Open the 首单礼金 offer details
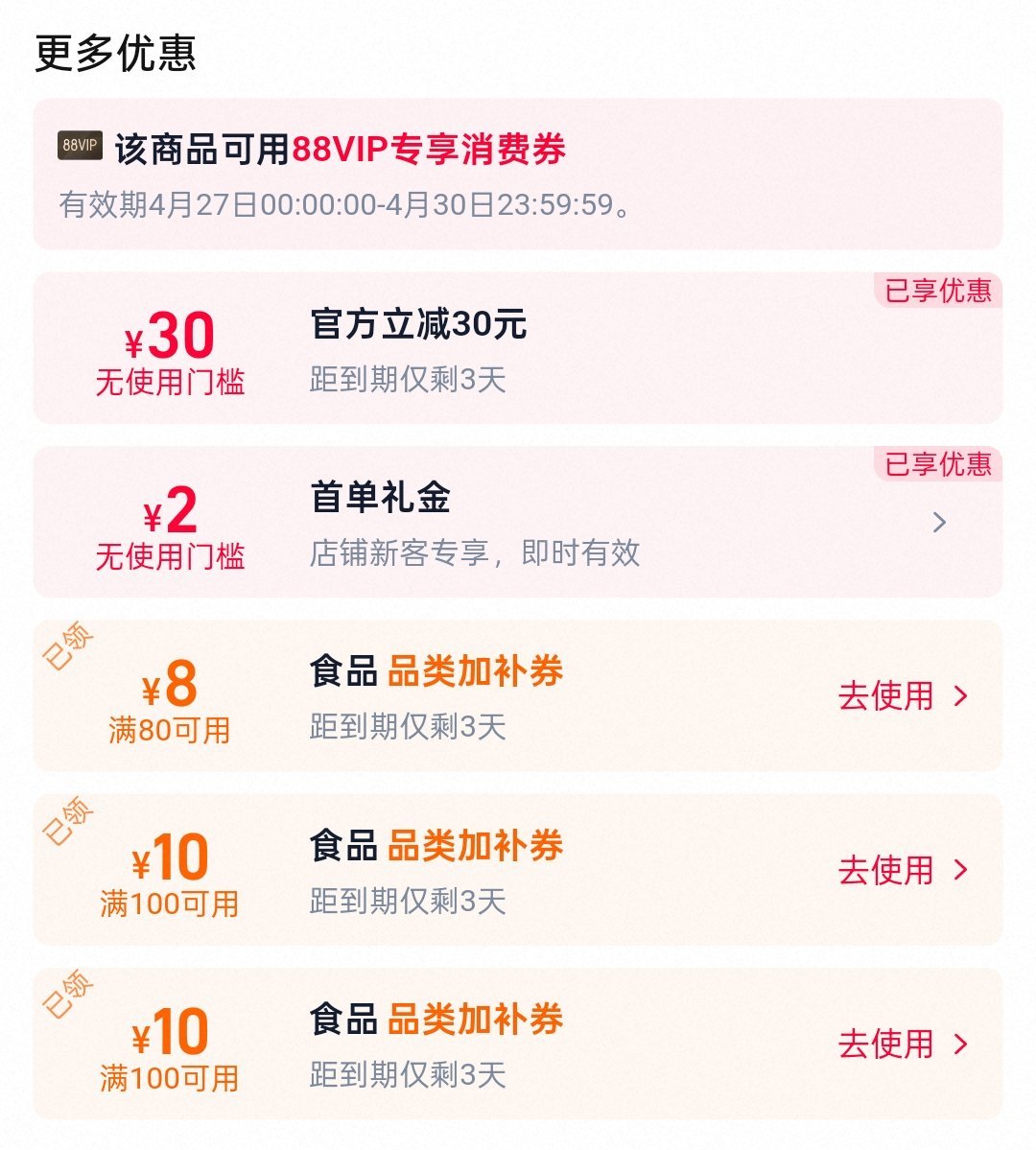 coord(939,523)
